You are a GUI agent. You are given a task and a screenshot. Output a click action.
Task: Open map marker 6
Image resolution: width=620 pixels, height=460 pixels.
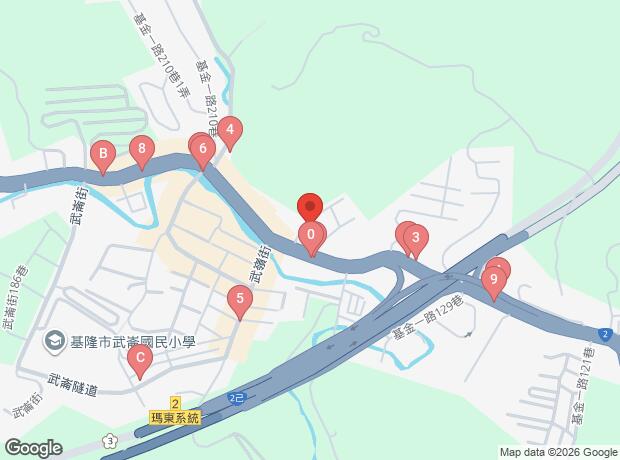point(203,153)
